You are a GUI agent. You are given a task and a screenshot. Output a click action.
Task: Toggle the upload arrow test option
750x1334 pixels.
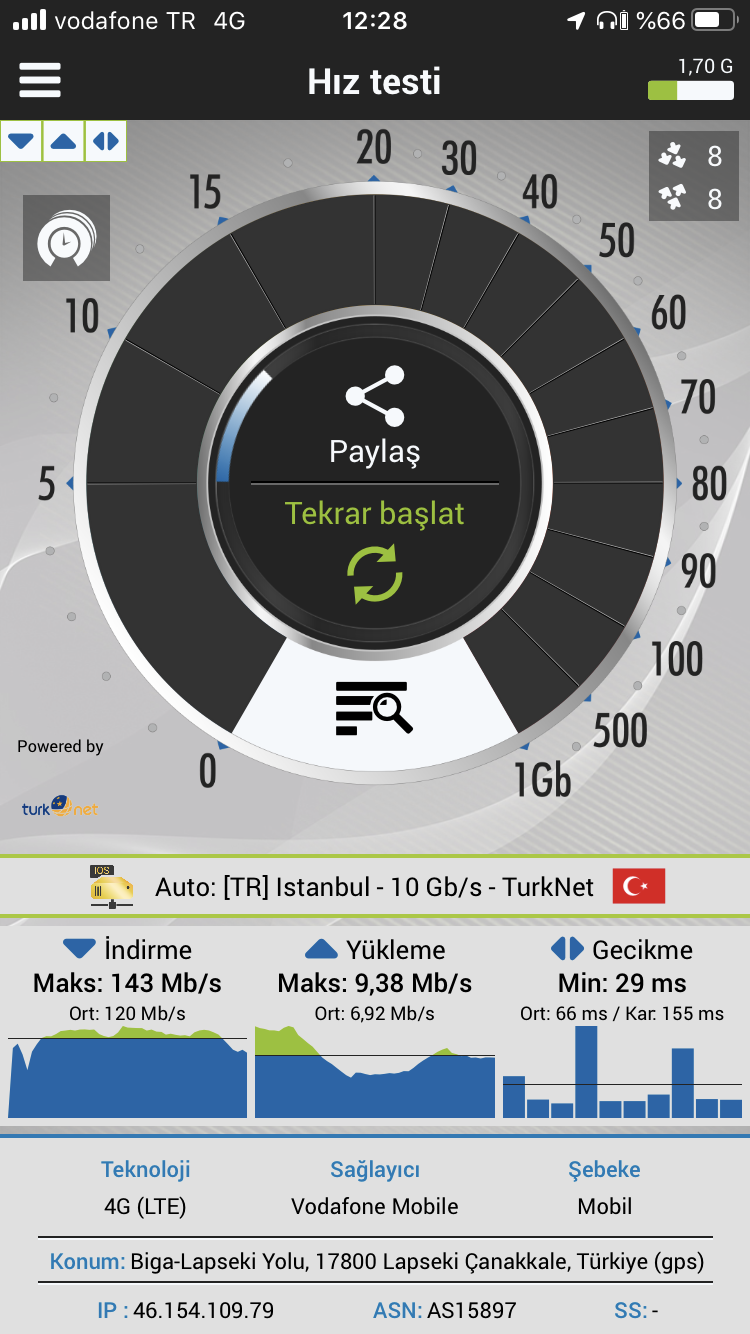coord(63,141)
